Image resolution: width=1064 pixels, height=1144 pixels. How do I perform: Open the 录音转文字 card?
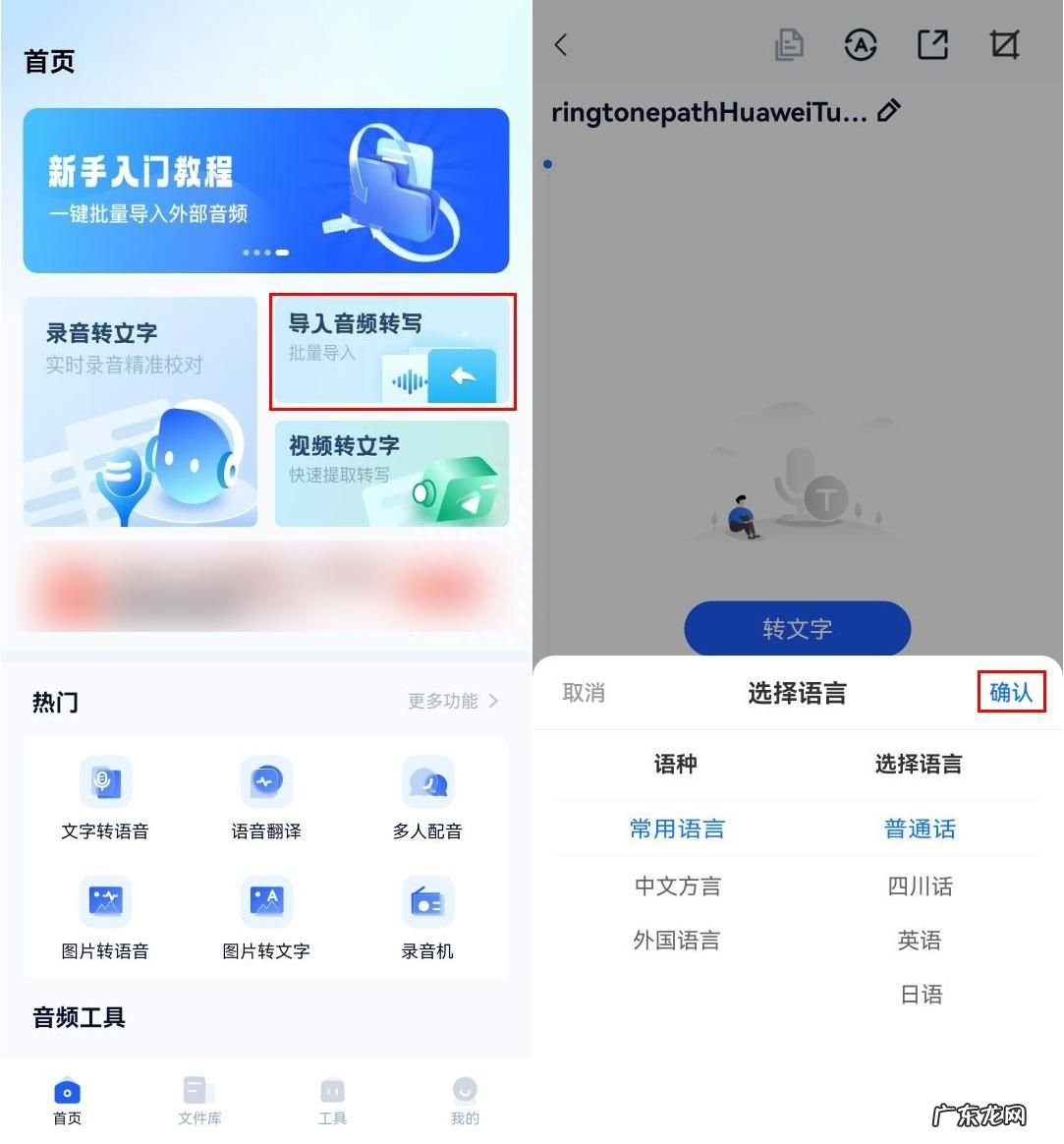140,412
